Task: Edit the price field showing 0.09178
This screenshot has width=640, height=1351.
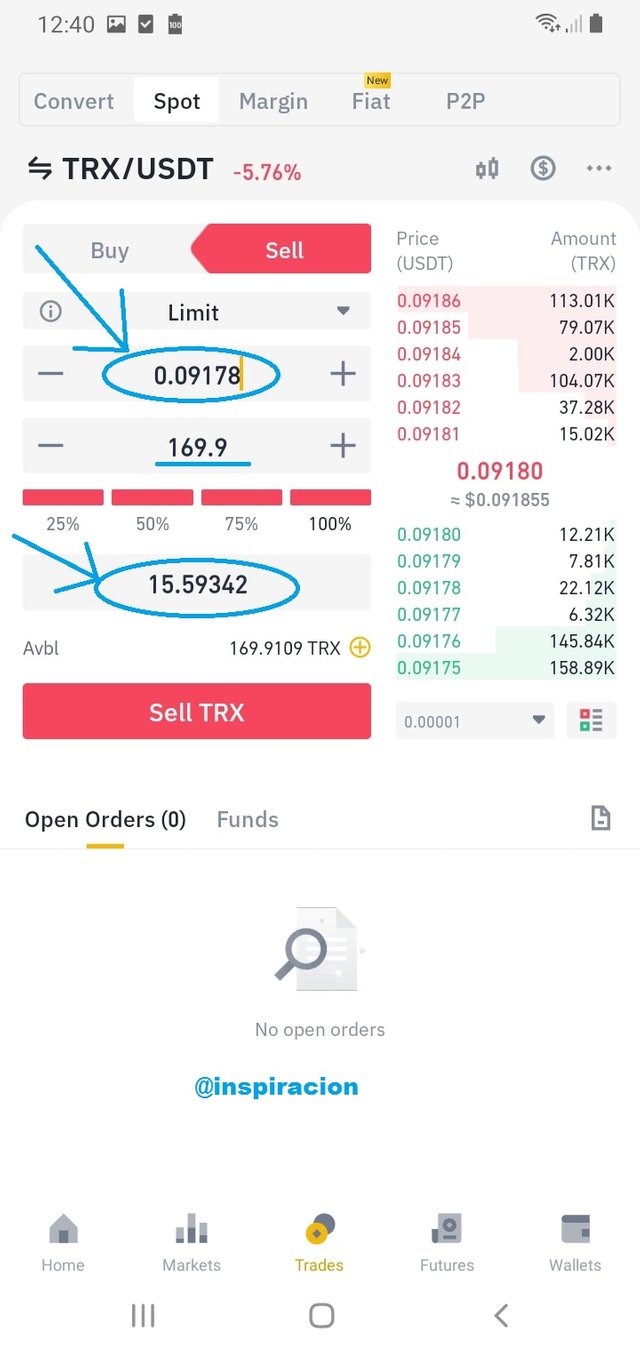Action: click(197, 375)
